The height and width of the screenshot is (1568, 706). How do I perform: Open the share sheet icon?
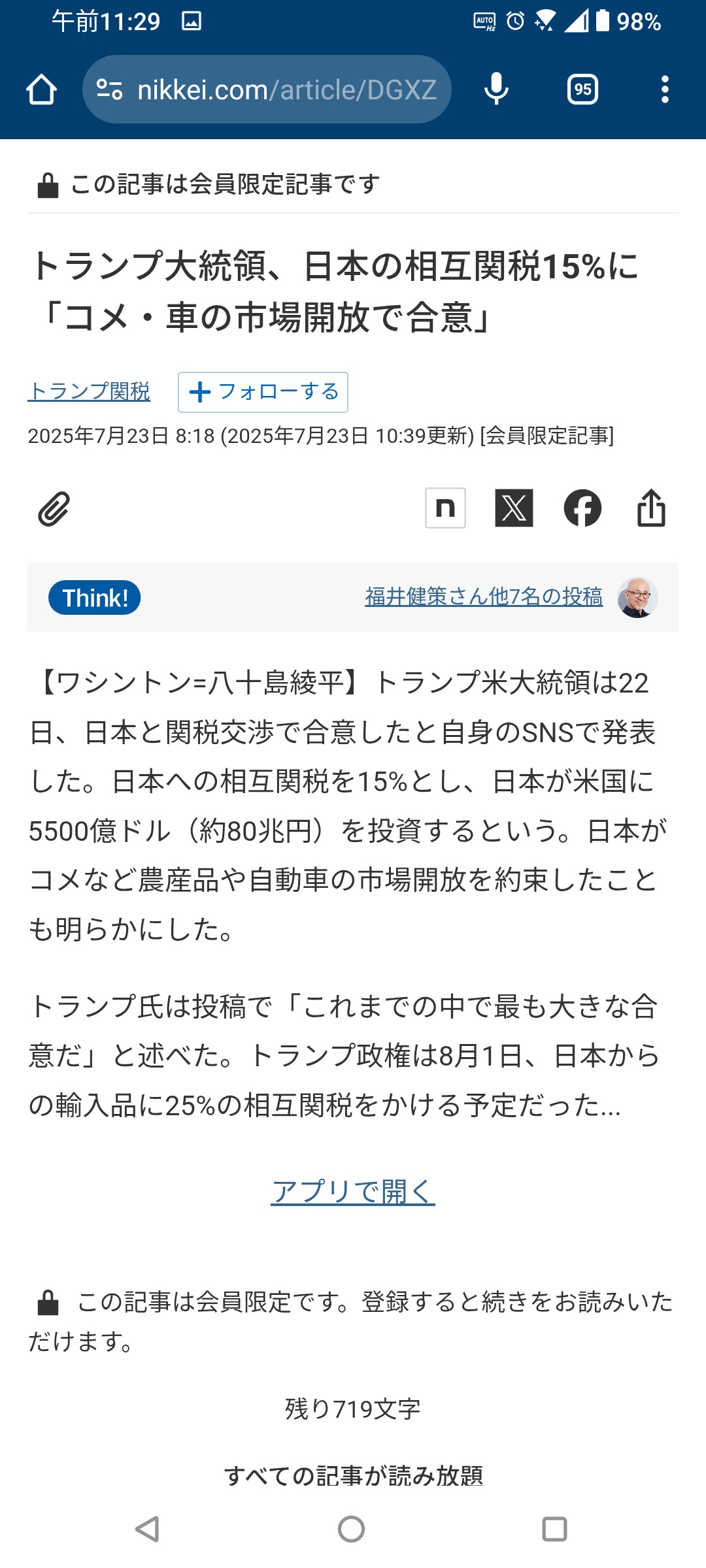(x=651, y=508)
